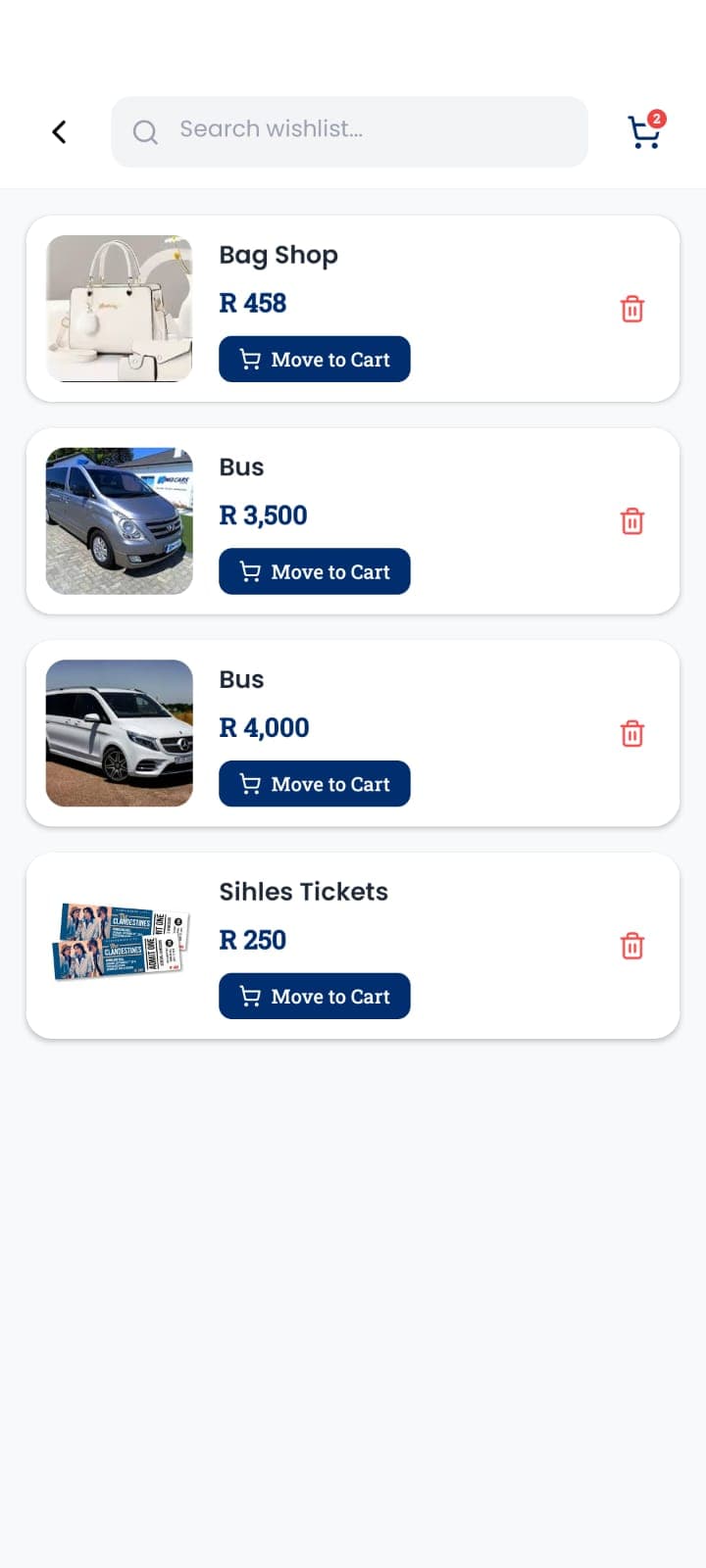Screen dimensions: 706x1568
Task: Open the concert tickets thumbnail
Action: pos(119,944)
